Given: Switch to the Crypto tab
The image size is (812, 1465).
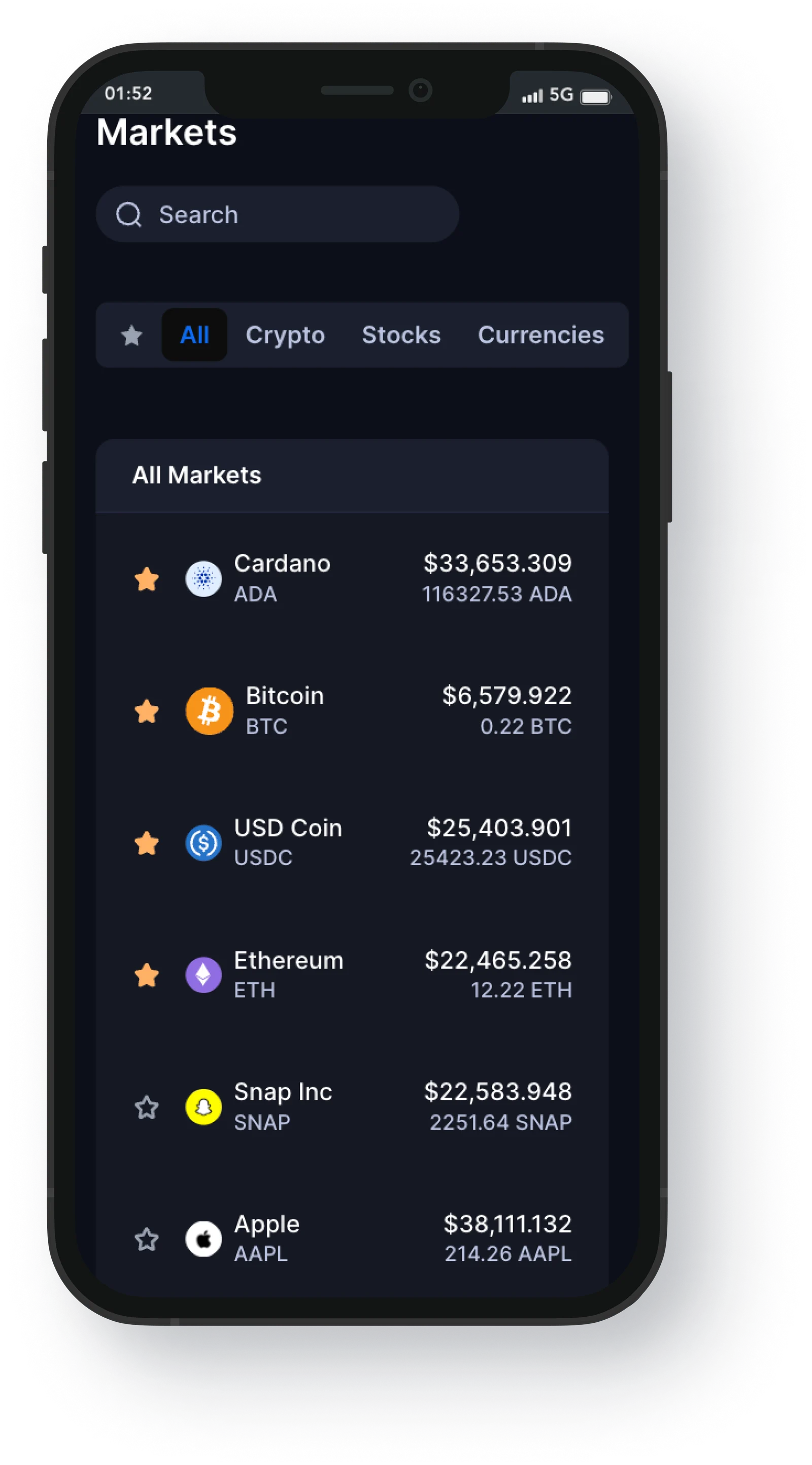Looking at the screenshot, I should [285, 335].
